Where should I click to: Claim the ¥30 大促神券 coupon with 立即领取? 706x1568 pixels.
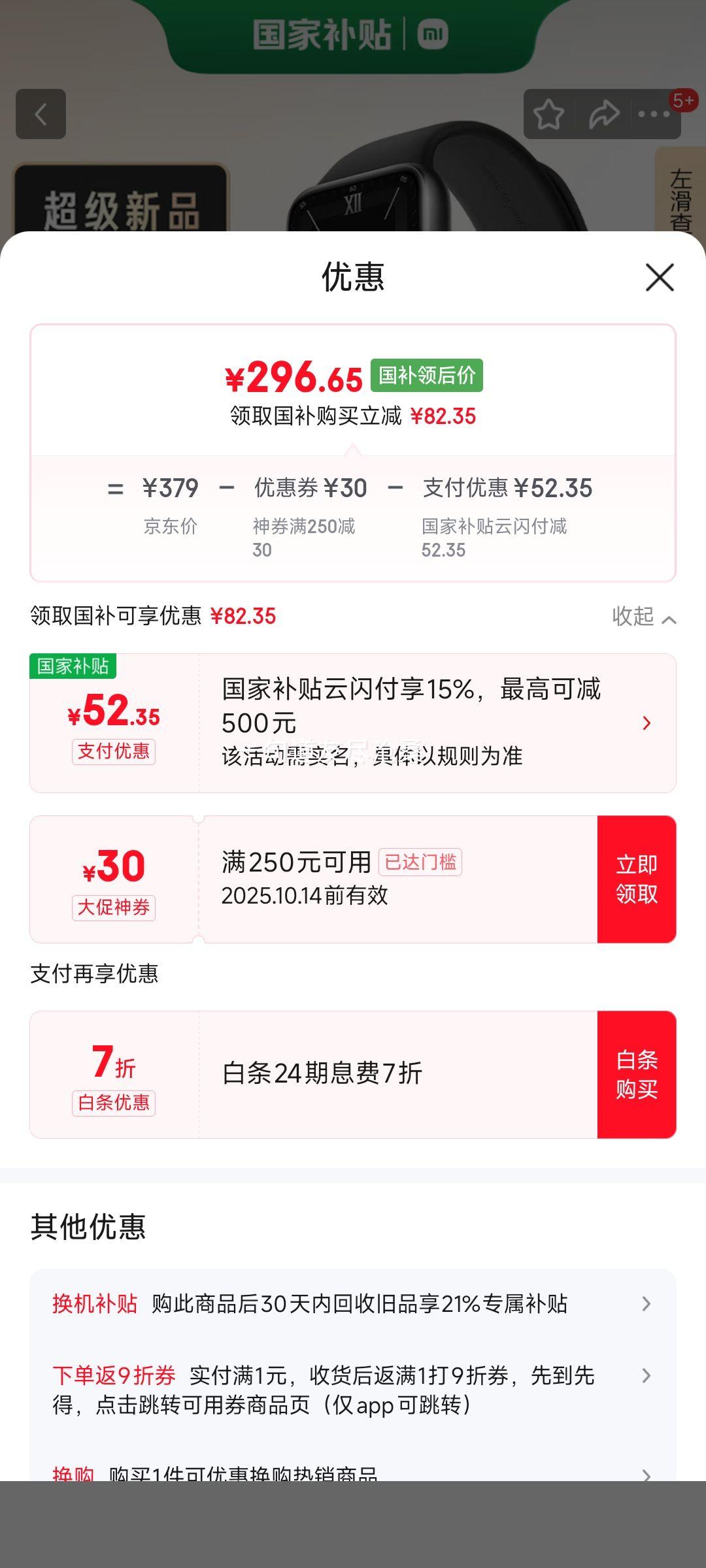coord(636,879)
